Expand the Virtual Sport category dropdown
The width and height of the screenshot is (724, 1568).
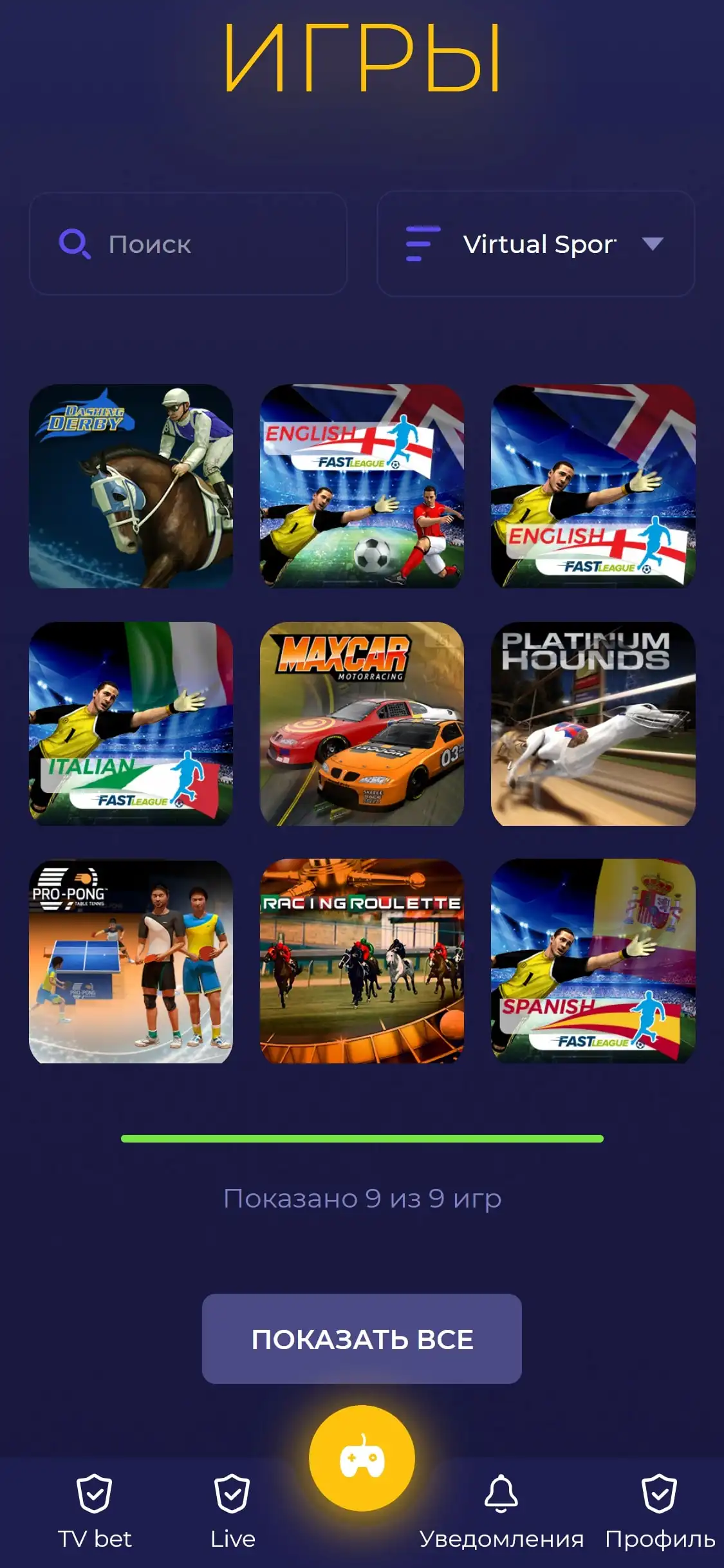click(535, 244)
